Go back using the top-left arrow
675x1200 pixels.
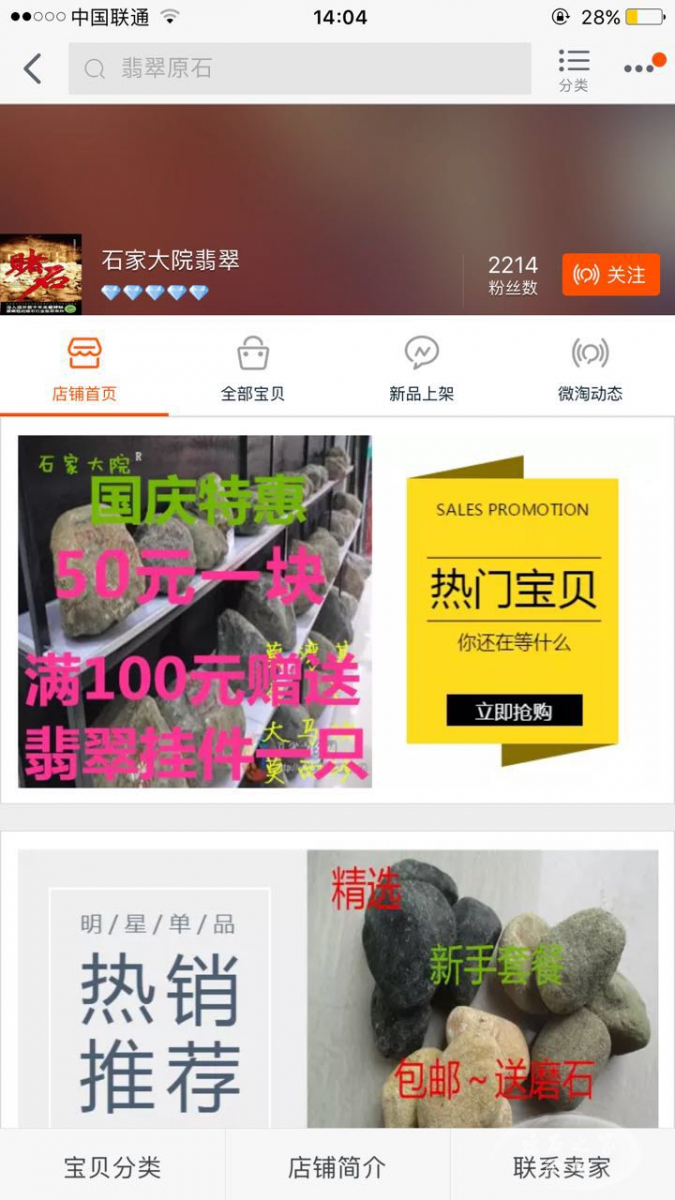point(33,69)
